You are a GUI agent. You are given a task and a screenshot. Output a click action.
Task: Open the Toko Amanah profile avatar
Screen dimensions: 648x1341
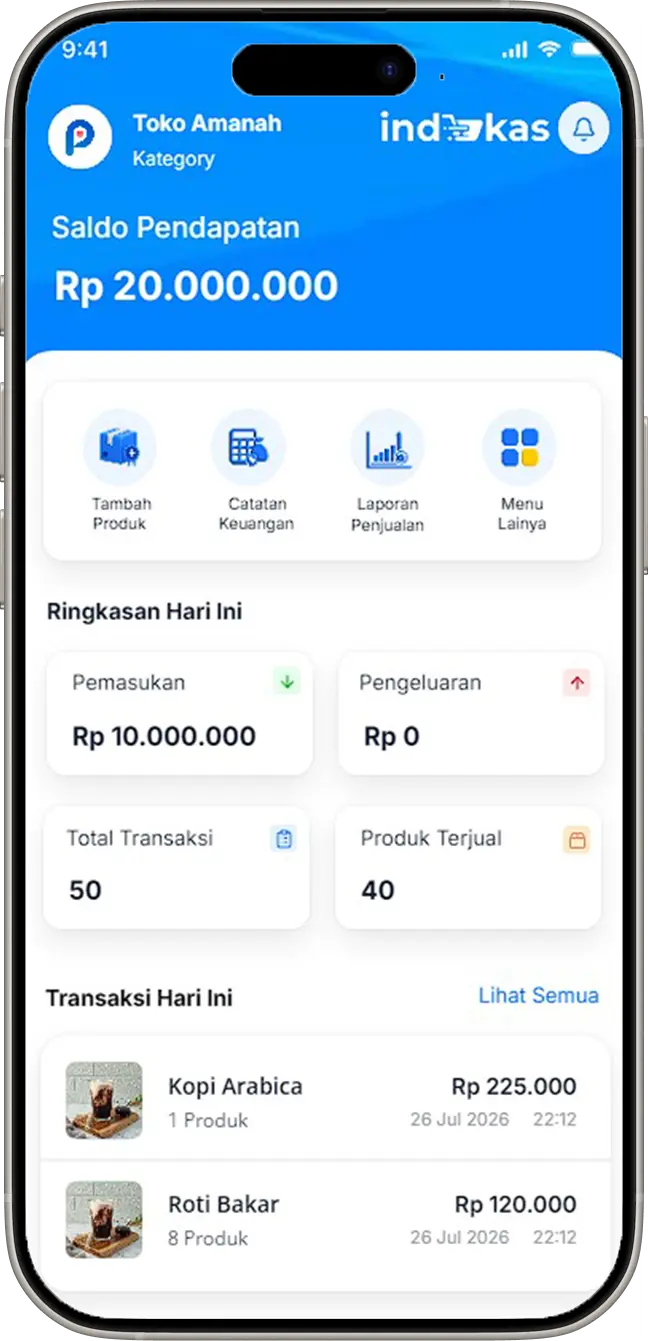point(80,137)
